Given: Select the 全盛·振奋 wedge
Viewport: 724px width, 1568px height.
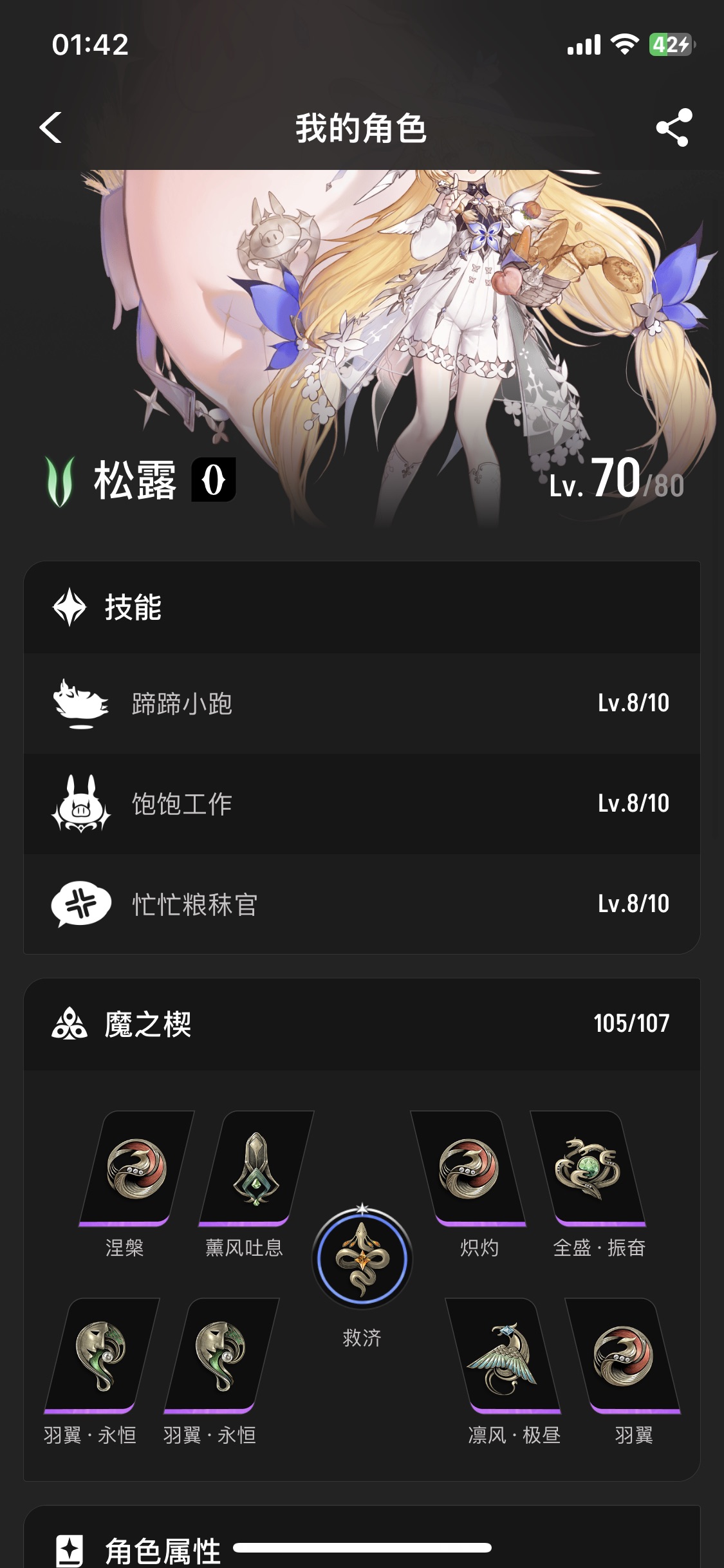Looking at the screenshot, I should [x=587, y=1168].
